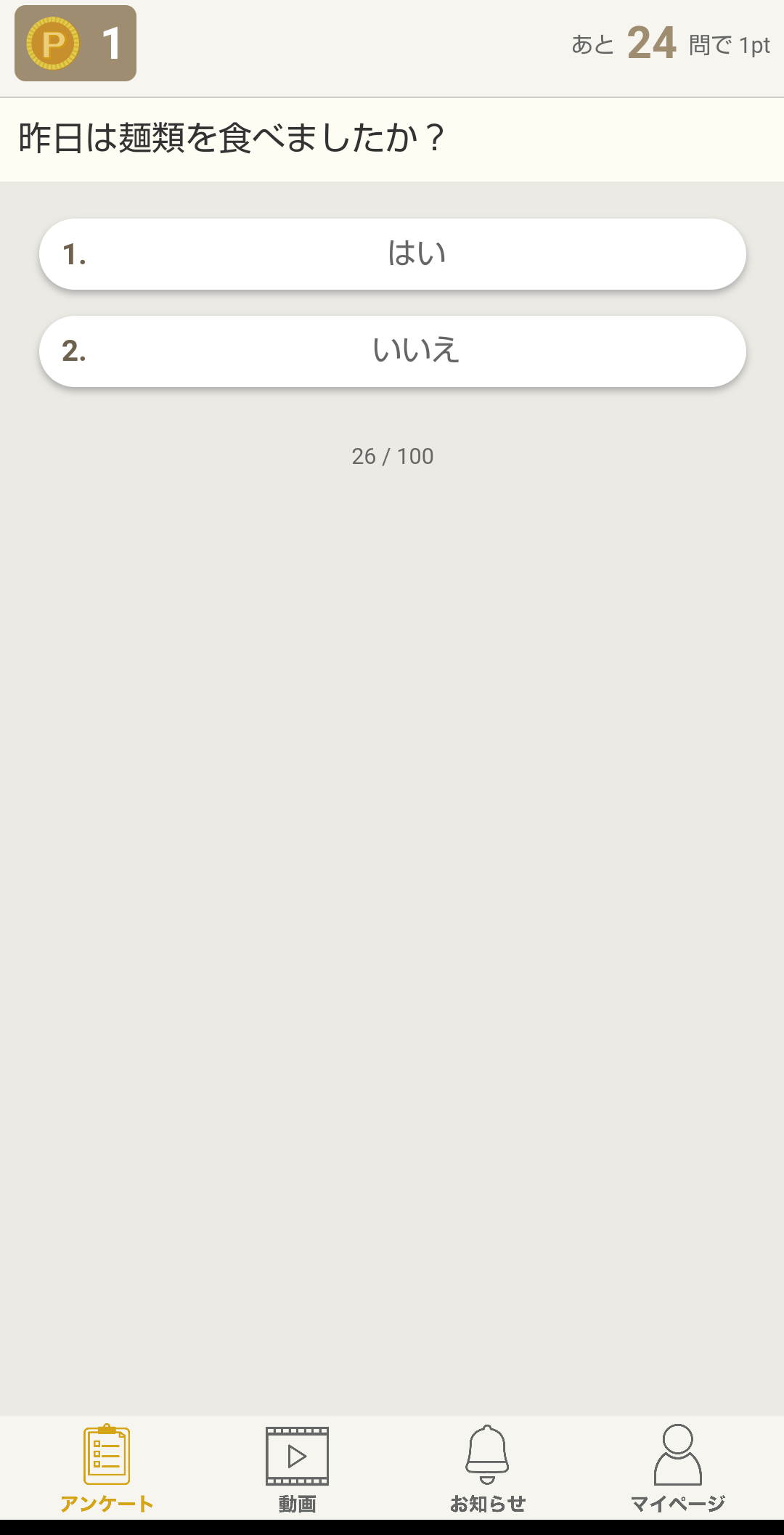Open the 動画 tab
784x1535 pixels.
point(297,1468)
